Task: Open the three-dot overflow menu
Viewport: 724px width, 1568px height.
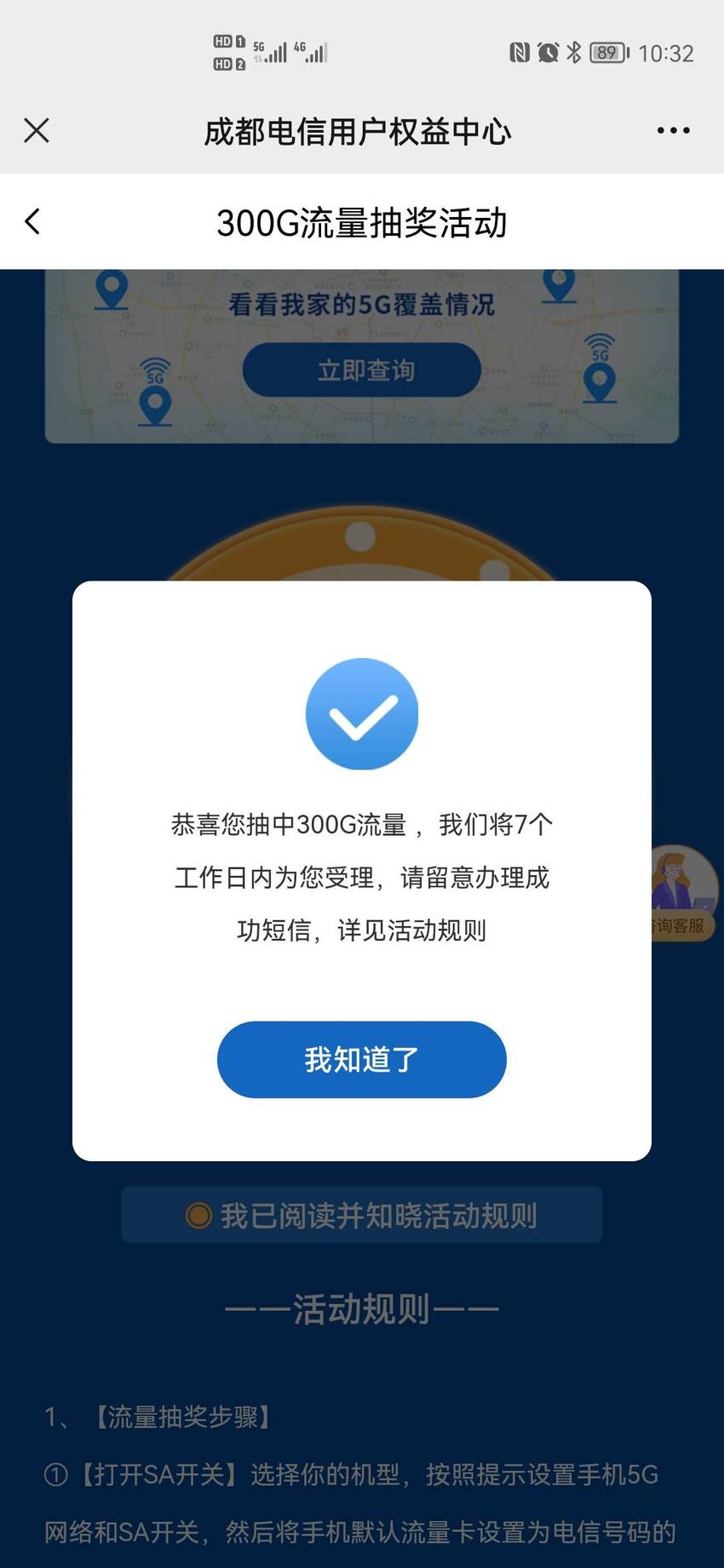Action: tap(673, 130)
